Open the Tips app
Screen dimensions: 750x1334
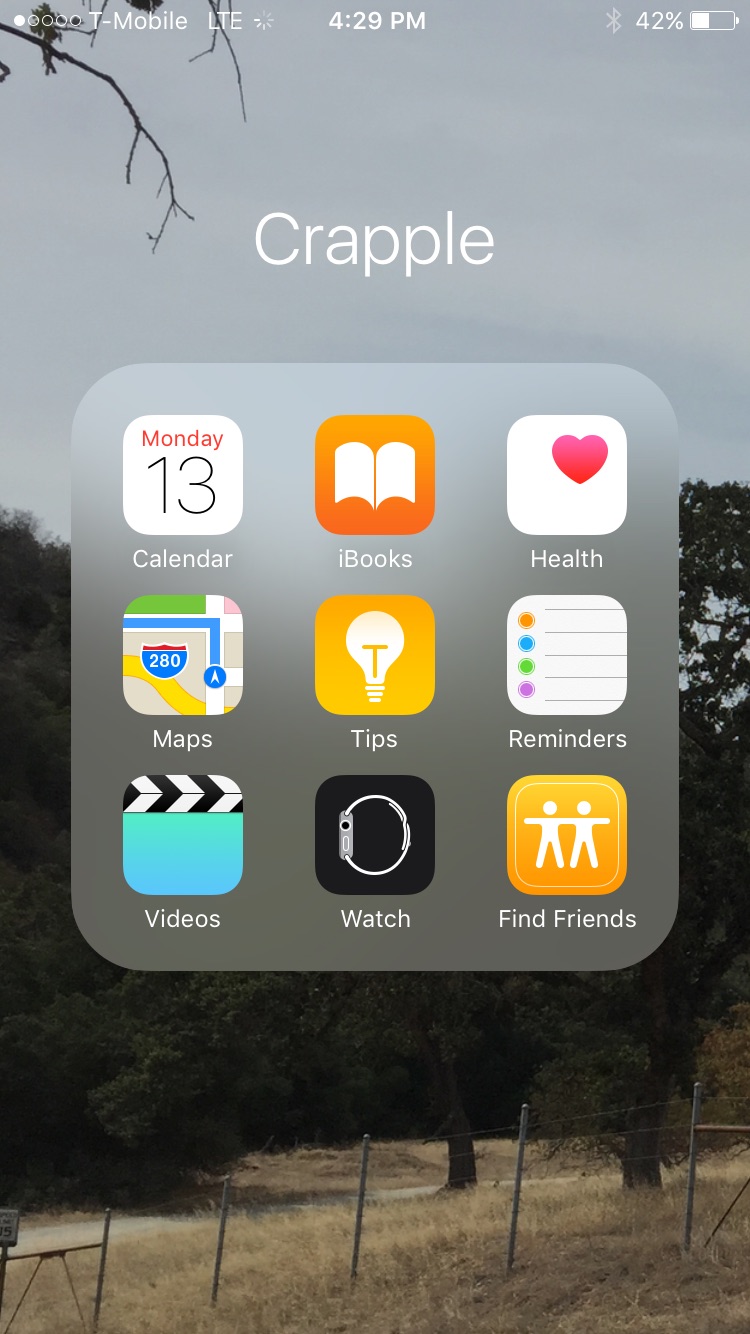pos(374,654)
